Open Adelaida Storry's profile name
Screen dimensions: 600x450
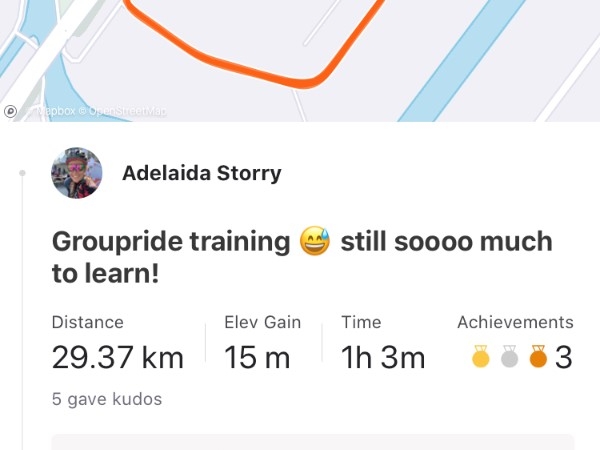coord(201,173)
